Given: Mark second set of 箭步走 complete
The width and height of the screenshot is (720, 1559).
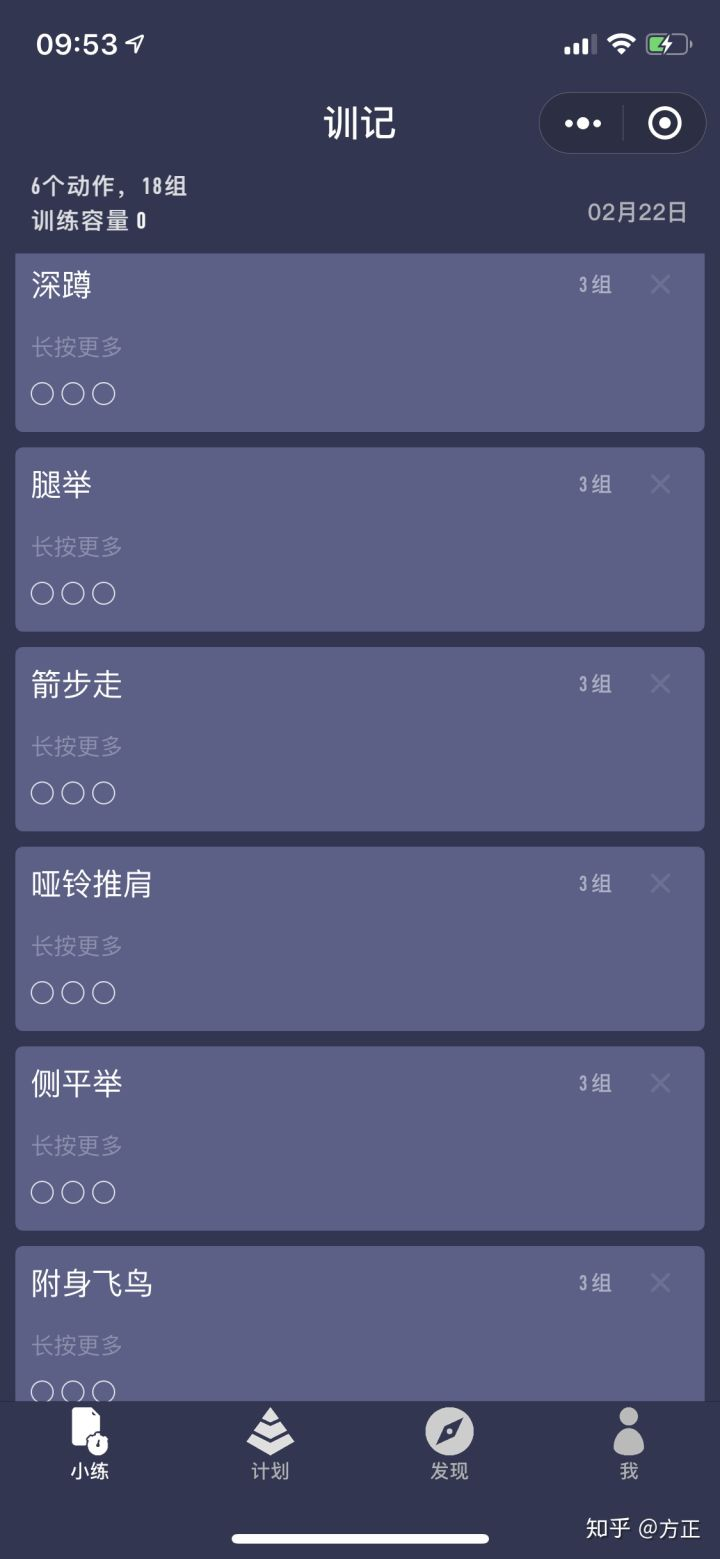Looking at the screenshot, I should pos(73,793).
